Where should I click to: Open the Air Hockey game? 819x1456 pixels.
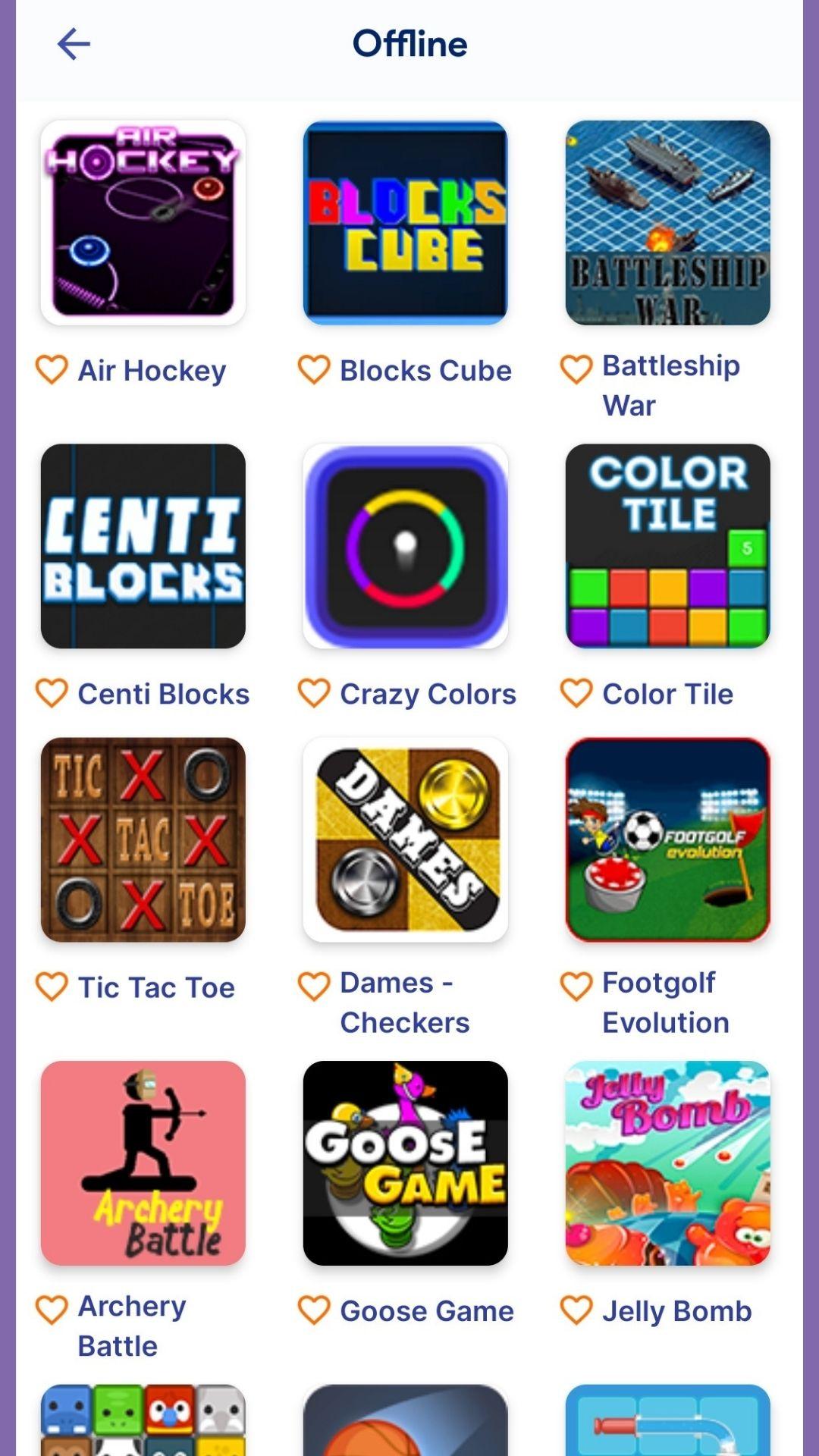pyautogui.click(x=143, y=223)
